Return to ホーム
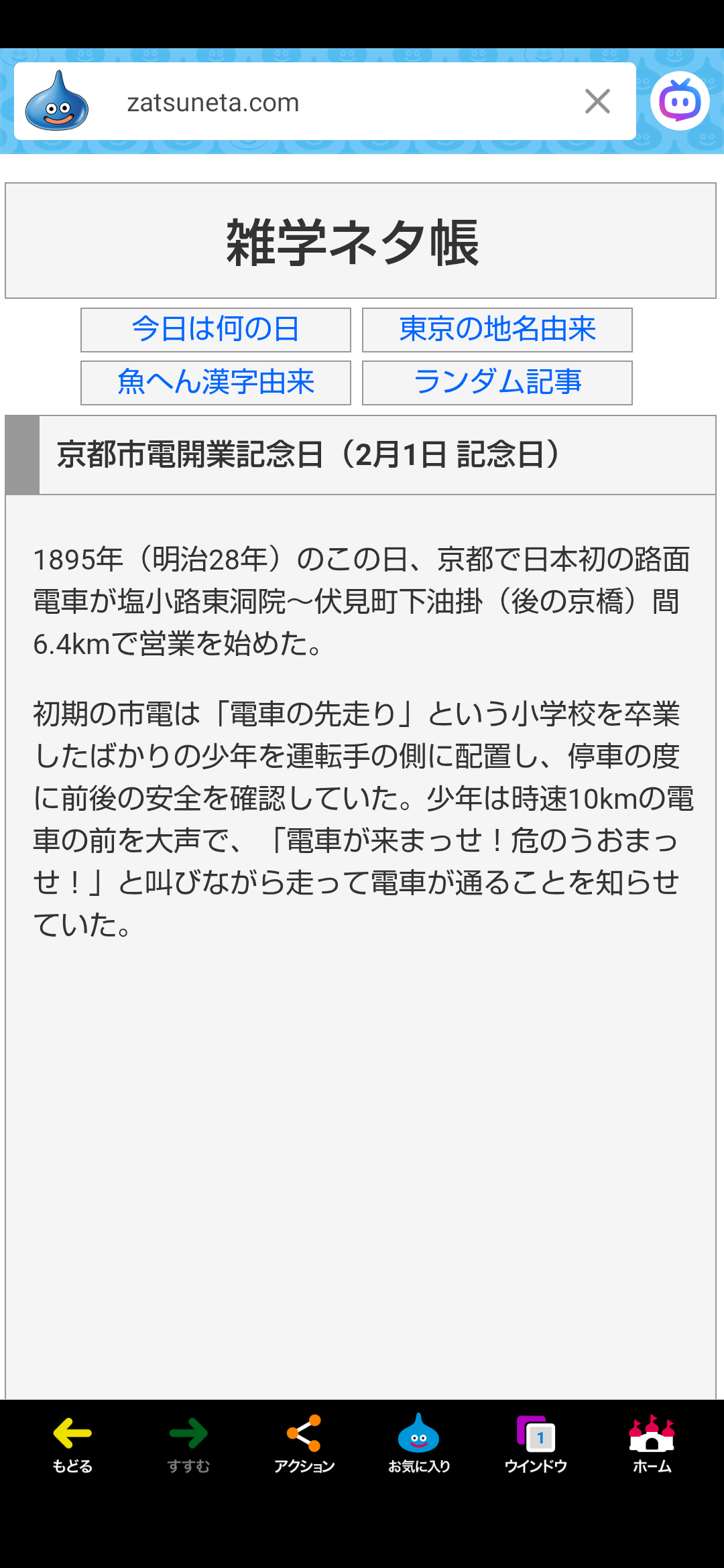This screenshot has height=1568, width=724. click(652, 1444)
